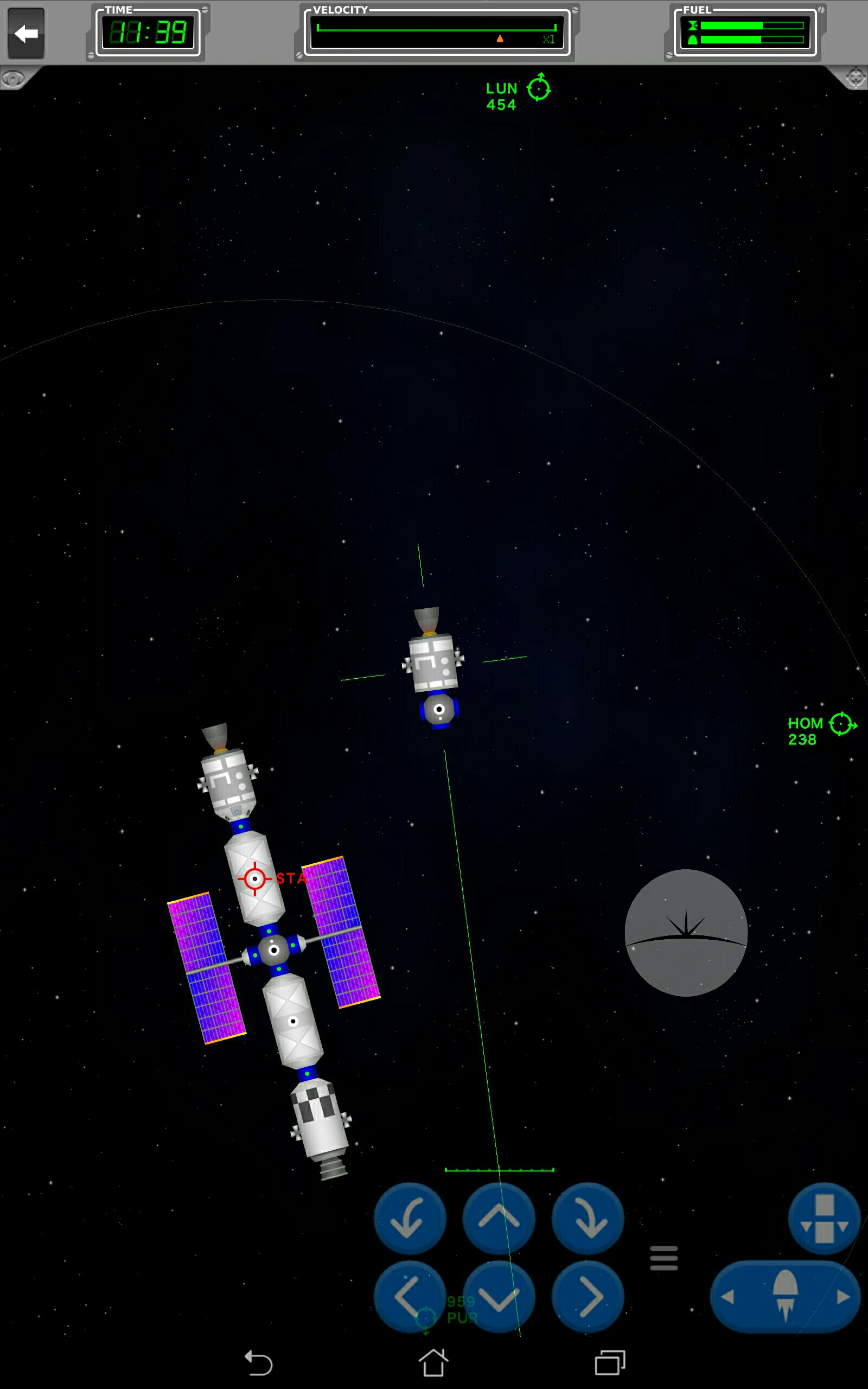Tap the back arrow button

click(26, 33)
